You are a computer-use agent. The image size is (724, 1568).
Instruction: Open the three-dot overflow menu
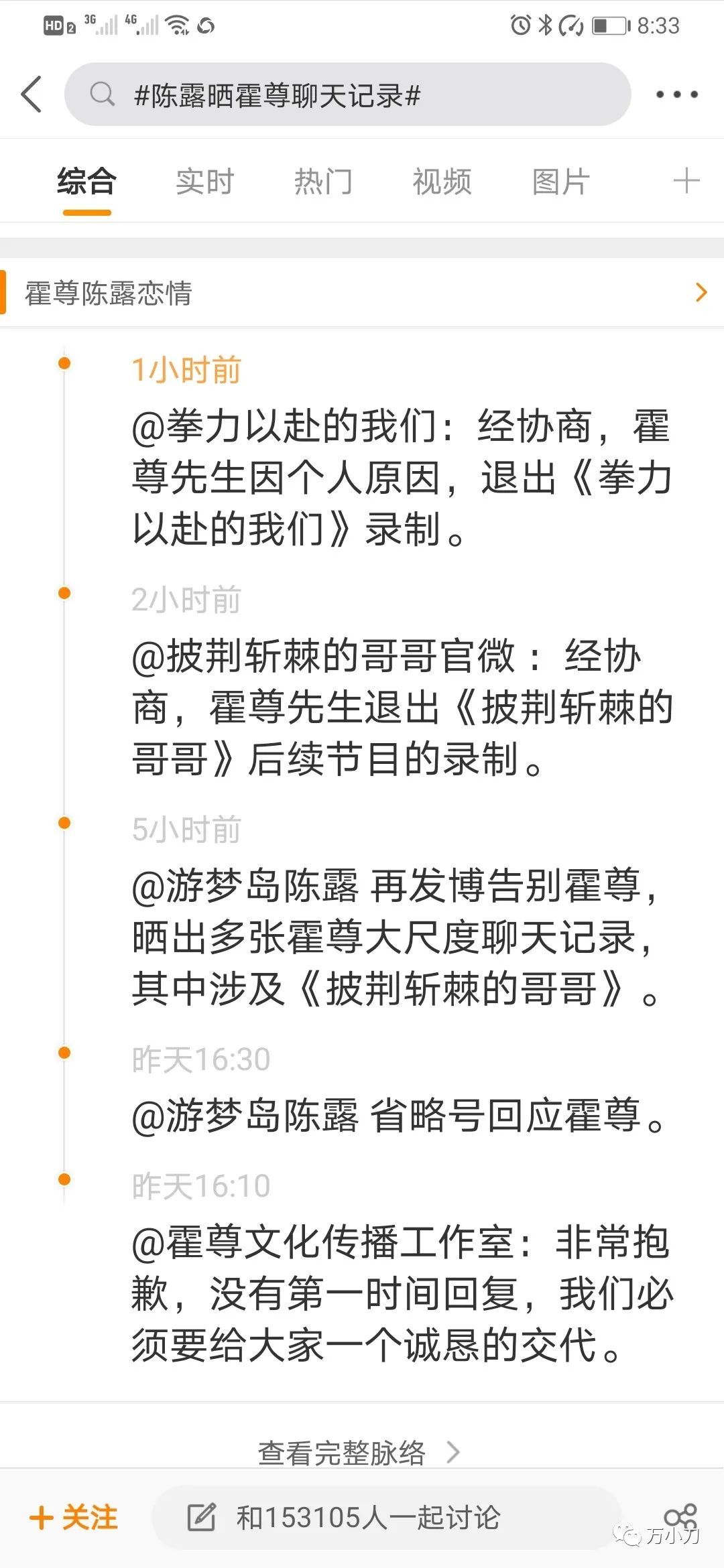[676, 94]
